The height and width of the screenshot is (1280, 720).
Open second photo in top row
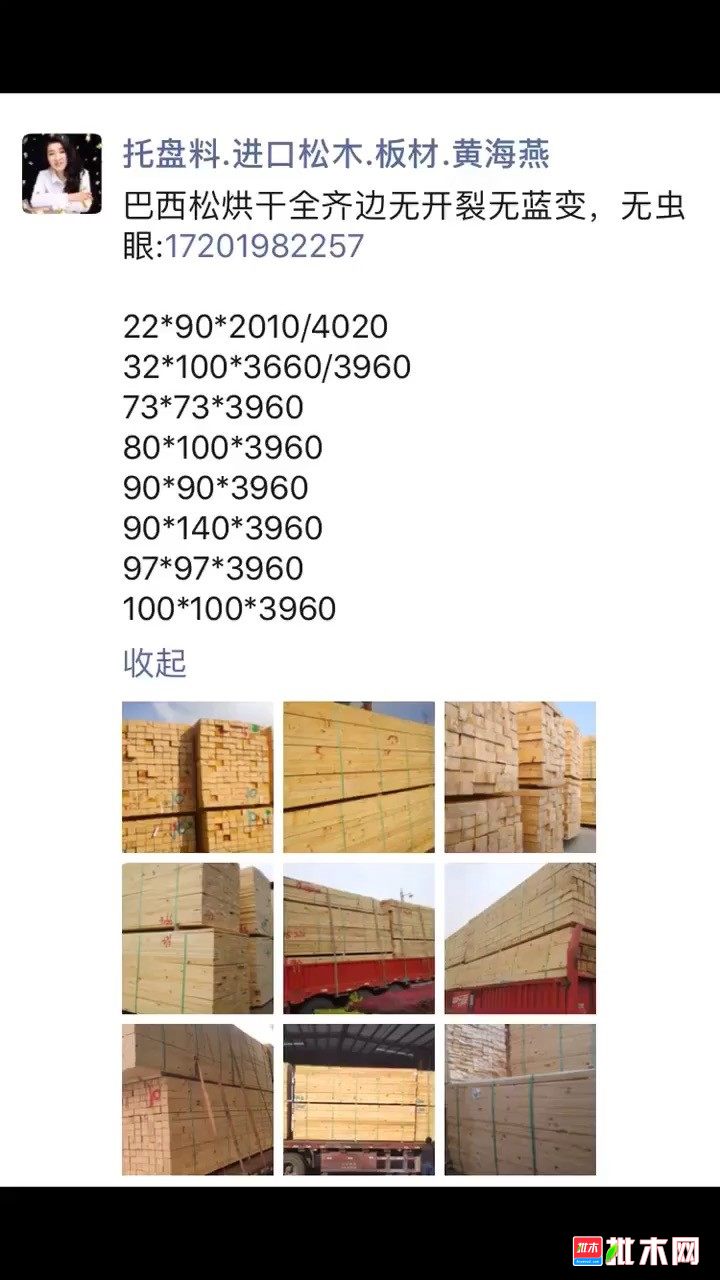tap(358, 777)
